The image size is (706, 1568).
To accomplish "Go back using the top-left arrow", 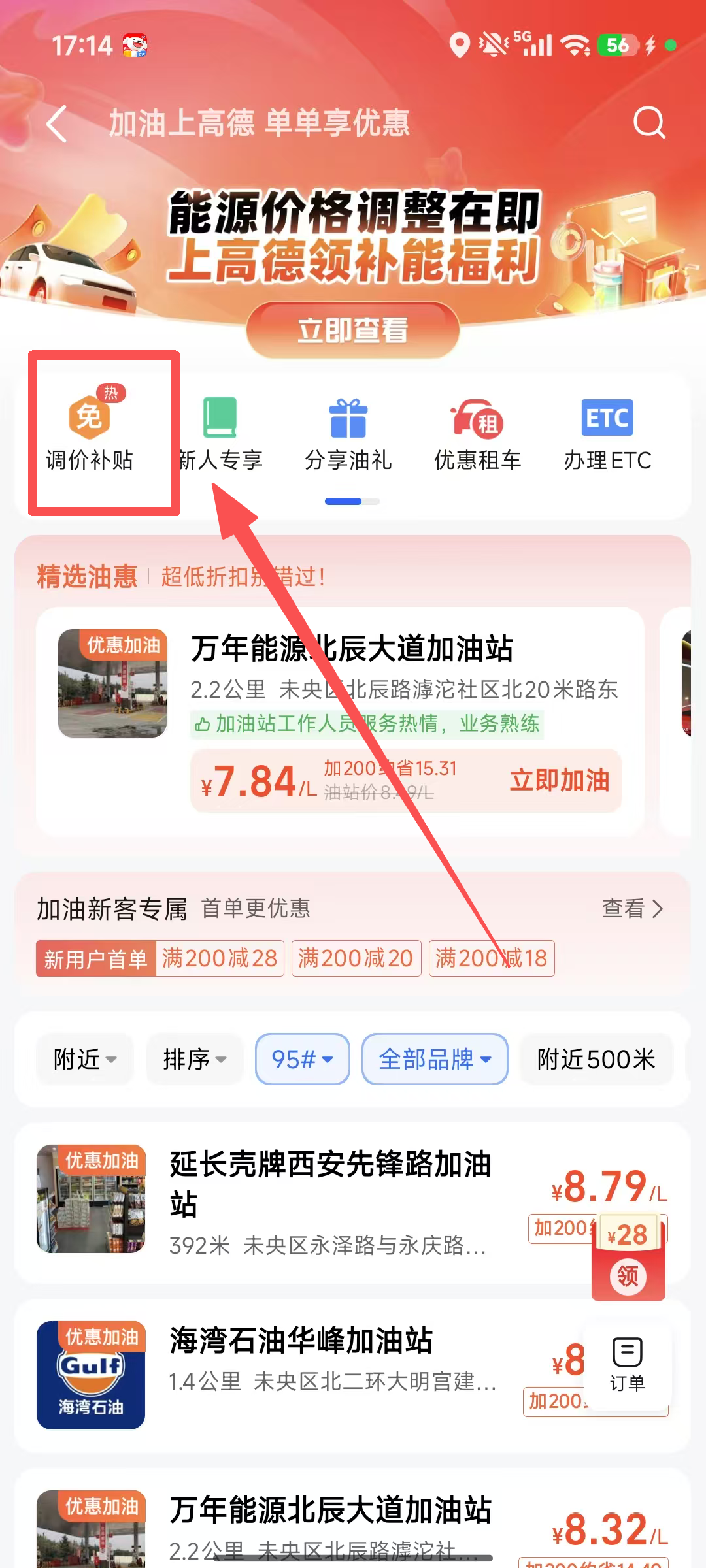I will tap(57, 123).
